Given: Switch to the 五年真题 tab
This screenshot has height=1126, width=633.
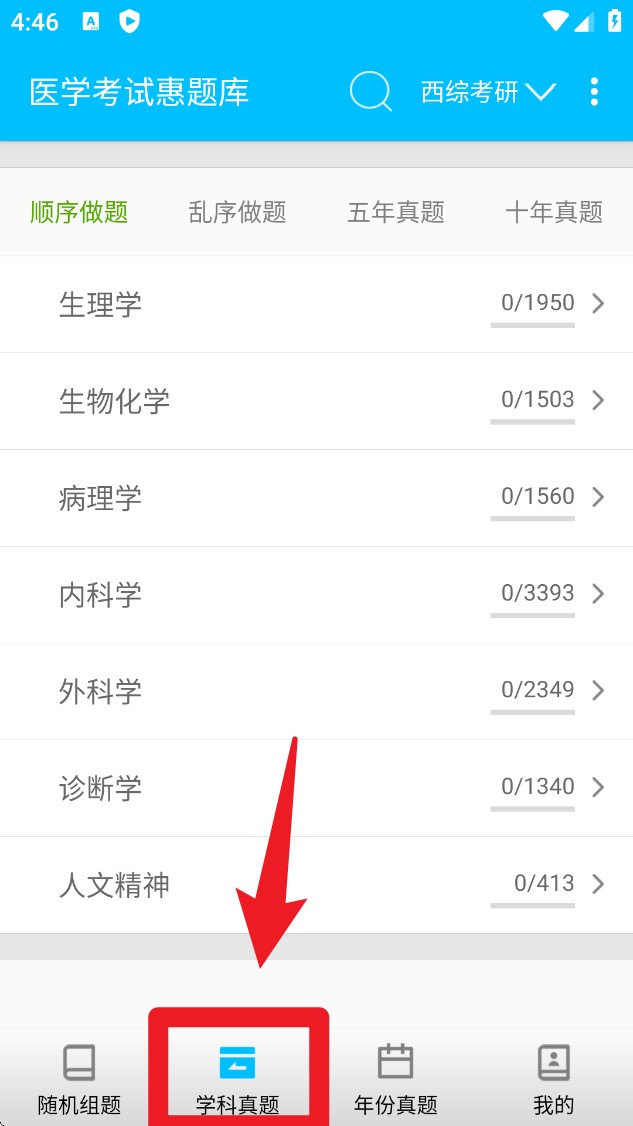Looking at the screenshot, I should tap(396, 212).
